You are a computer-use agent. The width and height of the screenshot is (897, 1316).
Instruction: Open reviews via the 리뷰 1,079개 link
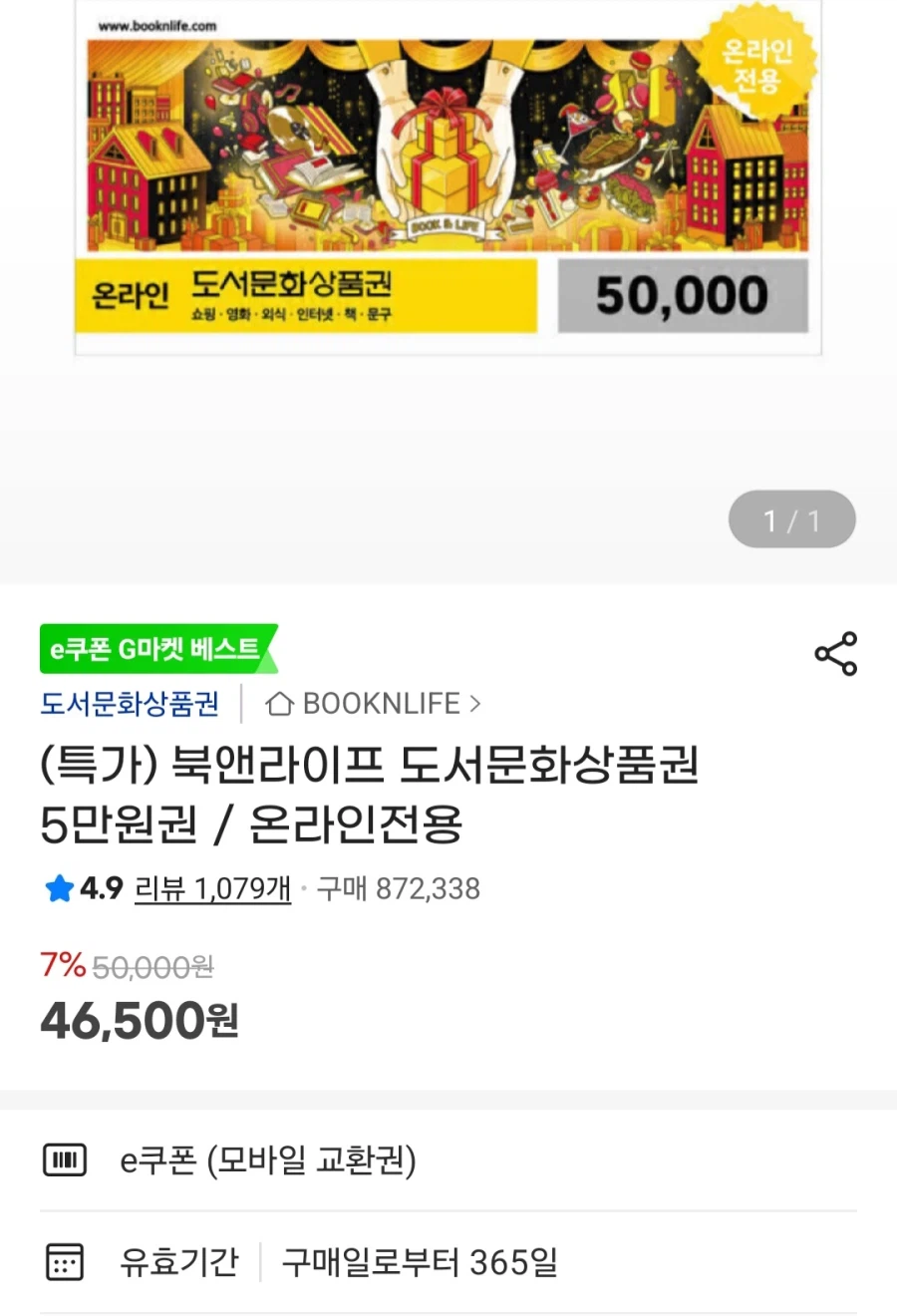click(211, 889)
